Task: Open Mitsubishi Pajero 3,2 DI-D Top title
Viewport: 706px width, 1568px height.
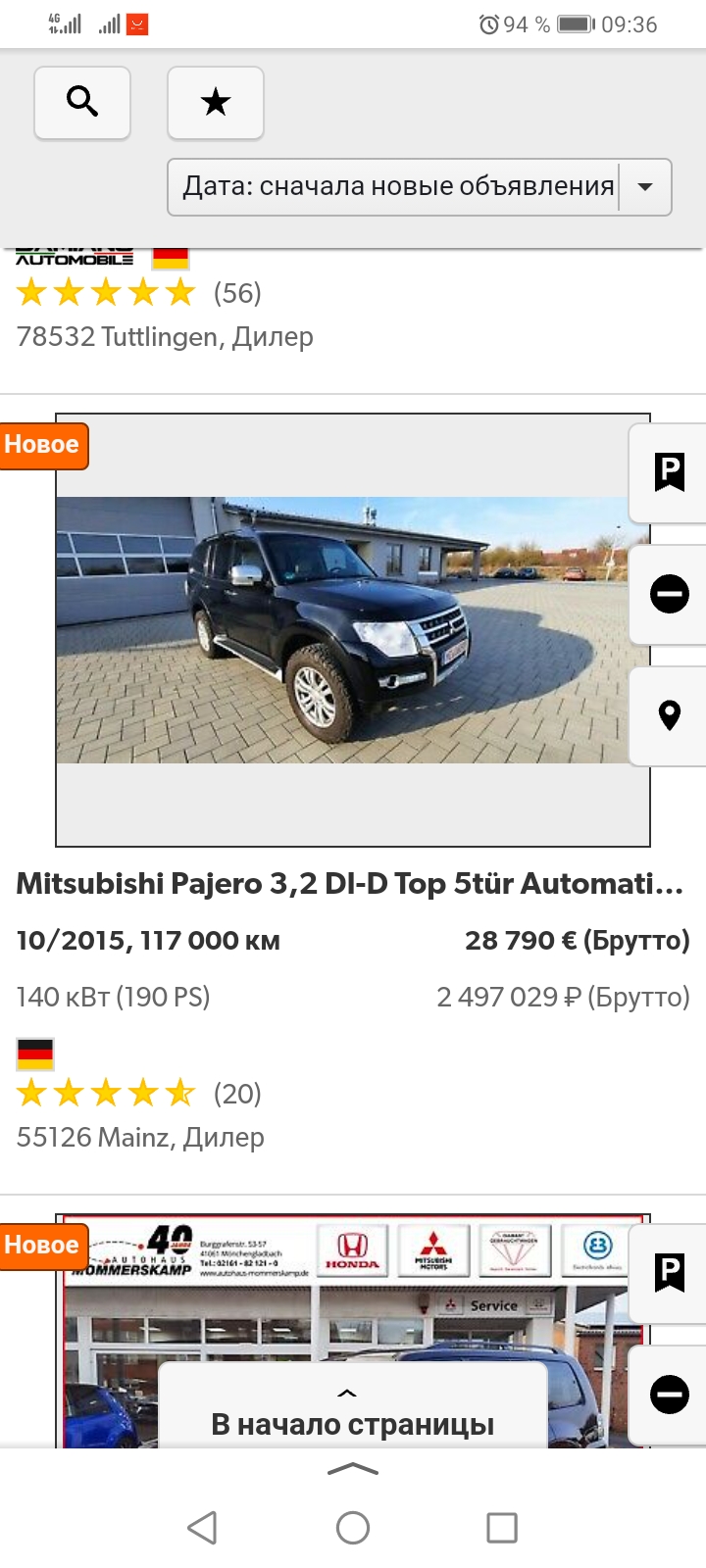Action: point(349,884)
